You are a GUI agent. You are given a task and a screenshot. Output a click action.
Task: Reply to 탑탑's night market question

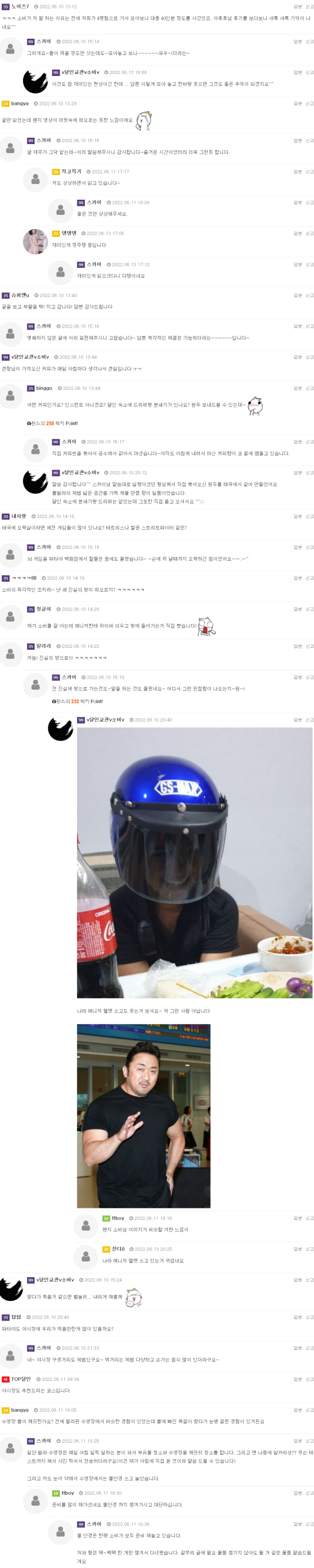pyautogui.click(x=297, y=1316)
